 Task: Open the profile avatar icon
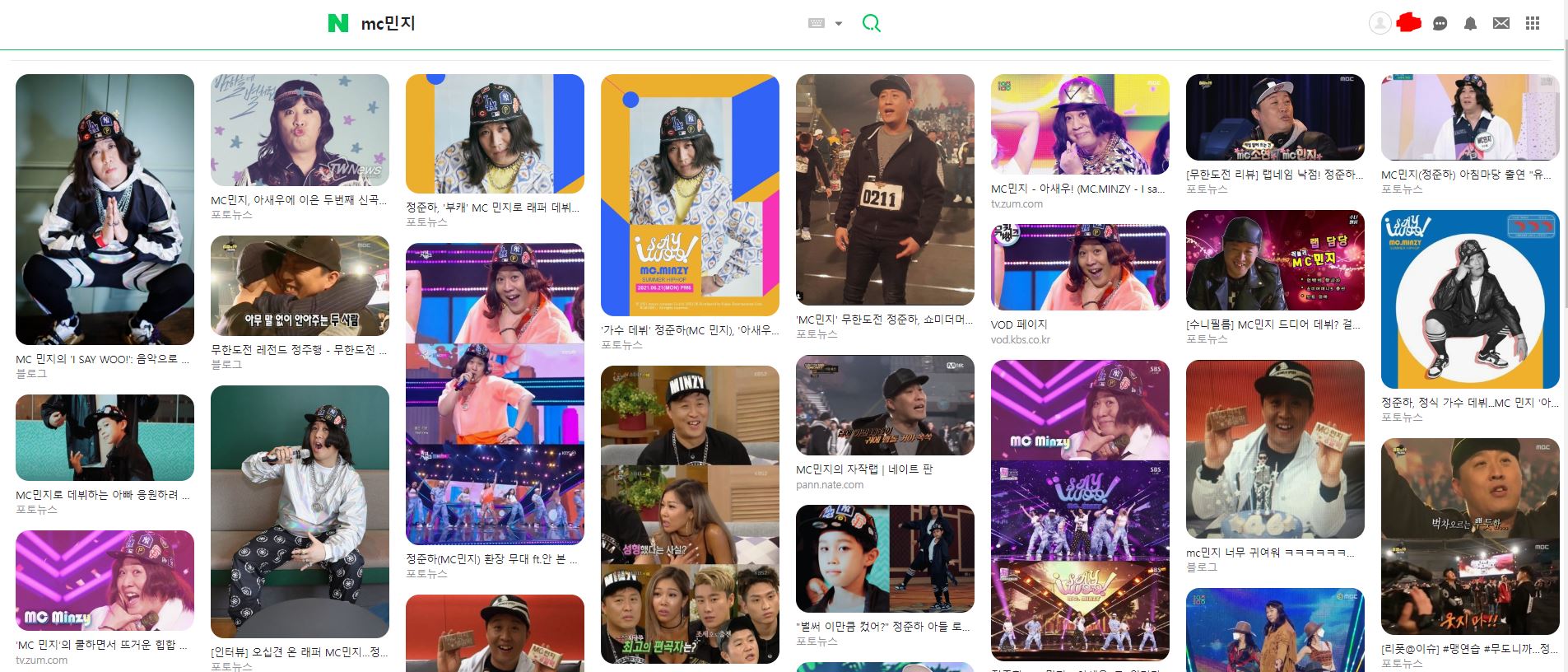pos(1380,23)
